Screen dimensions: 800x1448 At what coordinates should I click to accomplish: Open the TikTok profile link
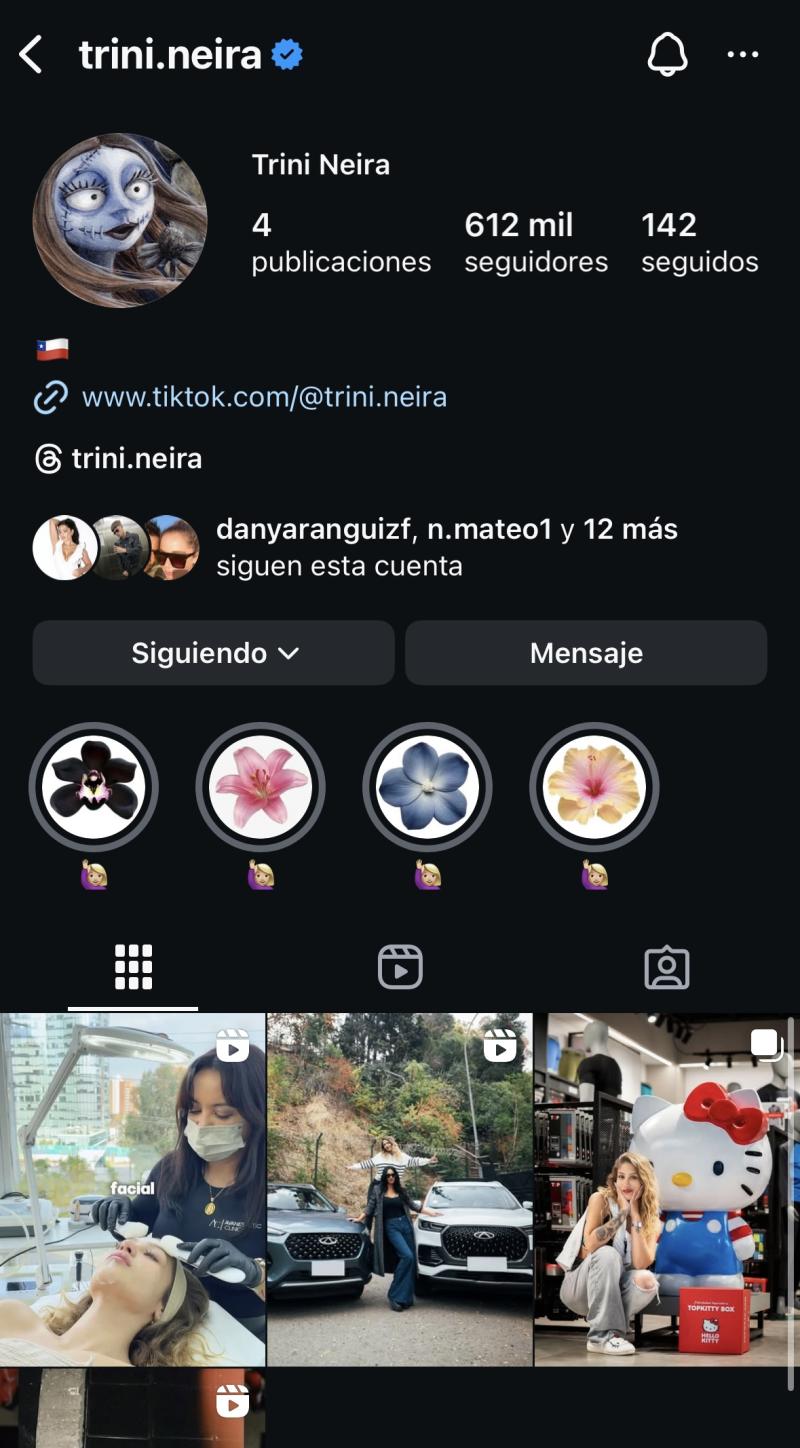coord(263,397)
